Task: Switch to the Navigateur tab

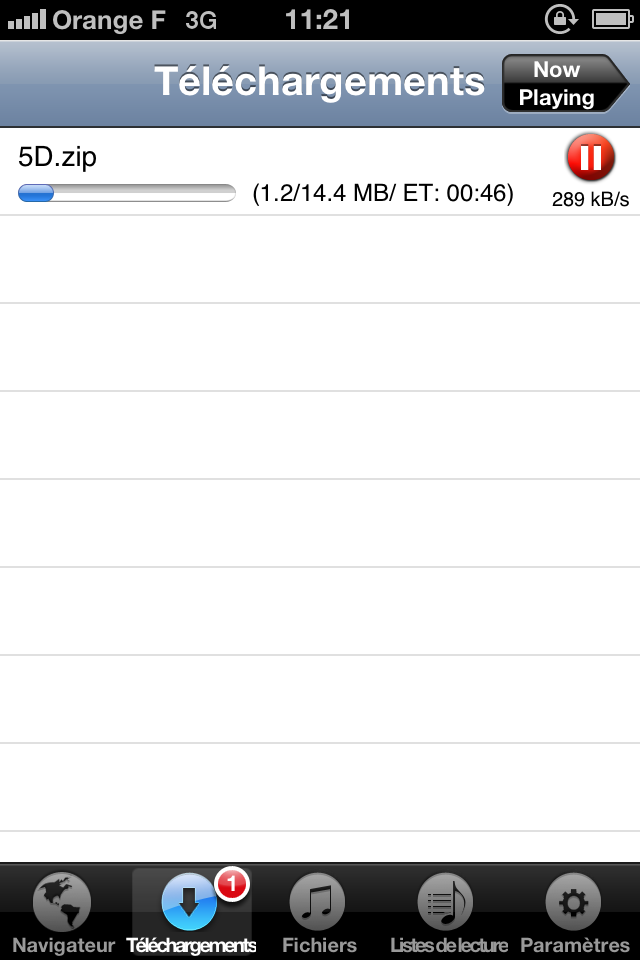Action: (63, 914)
